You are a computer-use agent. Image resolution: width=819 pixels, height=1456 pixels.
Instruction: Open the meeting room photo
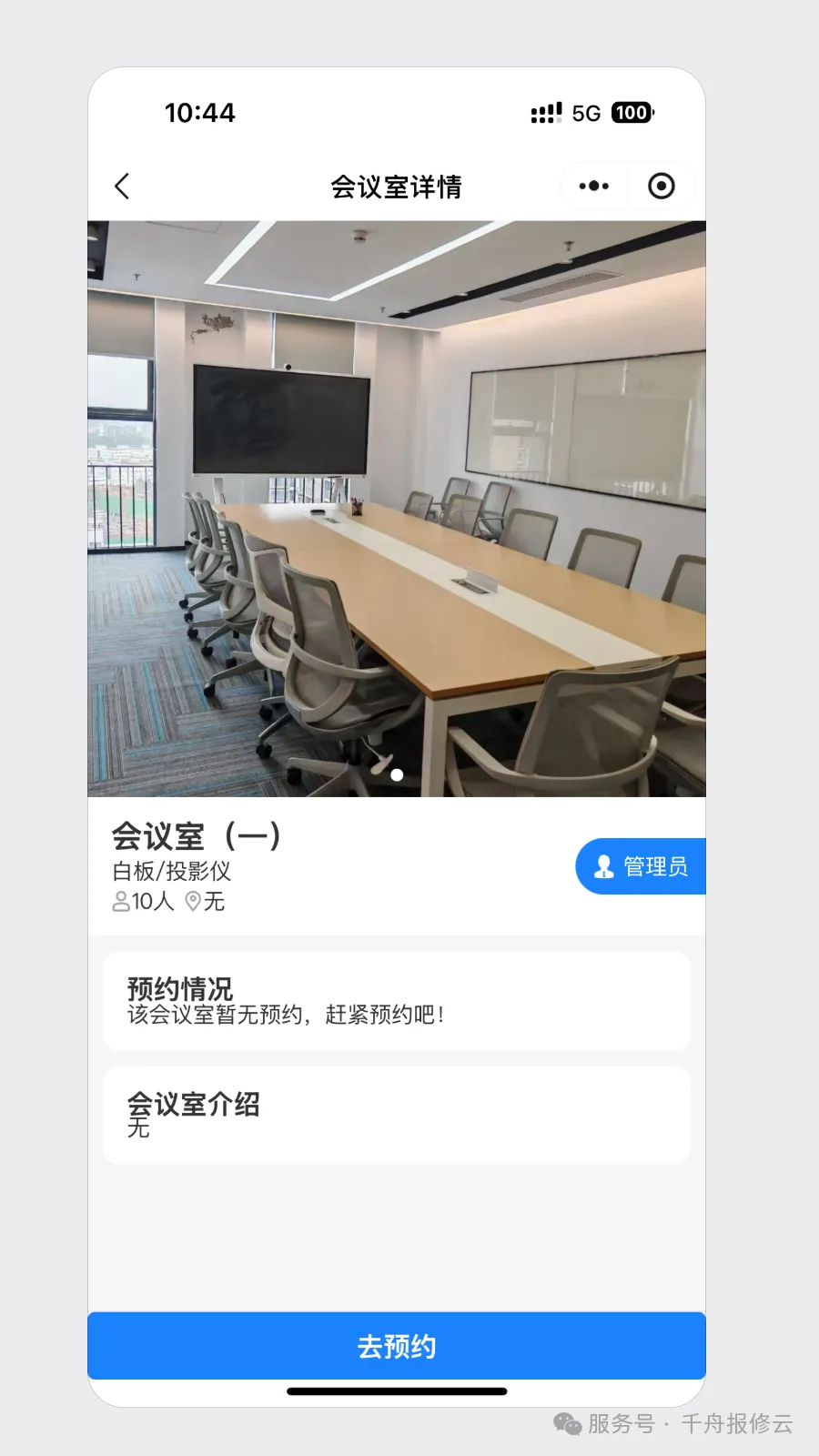tap(397, 508)
